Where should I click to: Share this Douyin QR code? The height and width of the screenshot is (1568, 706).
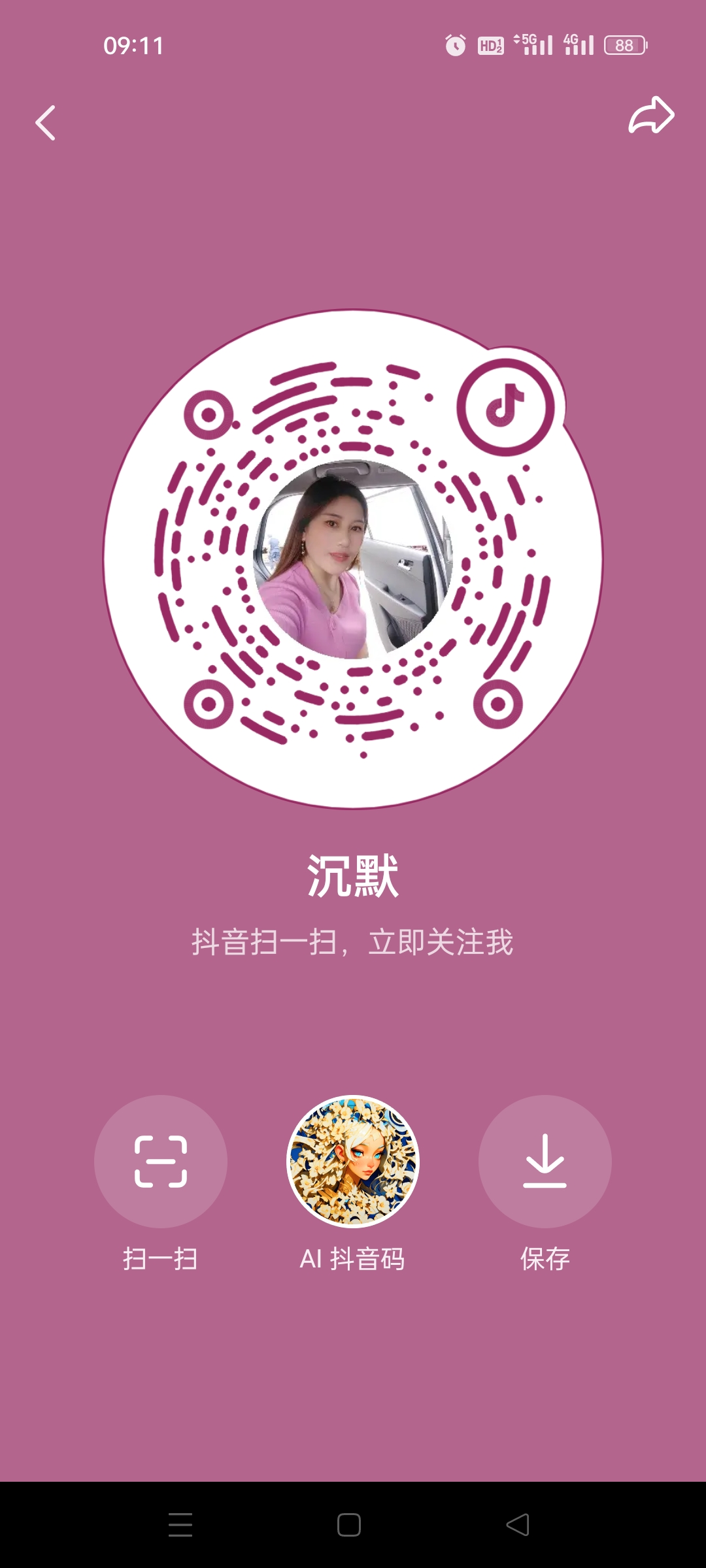coord(651,116)
